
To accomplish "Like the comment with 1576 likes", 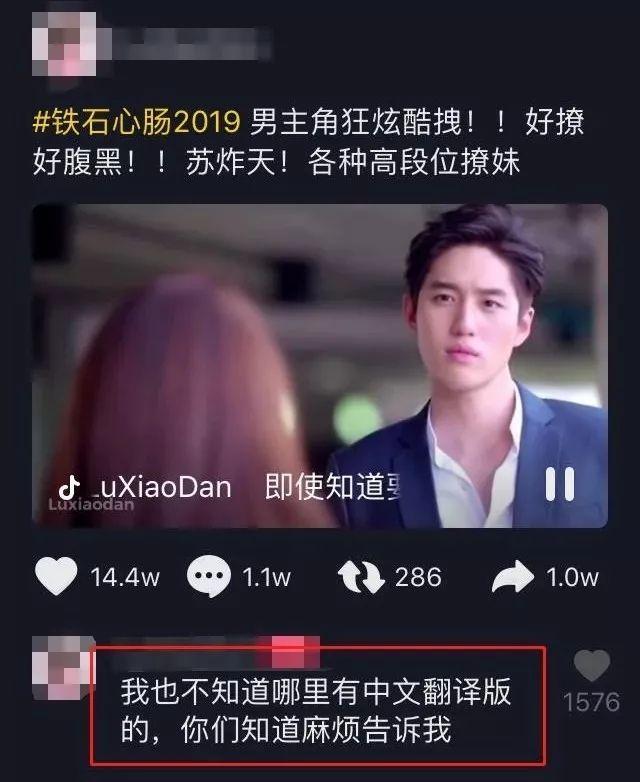I will tap(592, 665).
